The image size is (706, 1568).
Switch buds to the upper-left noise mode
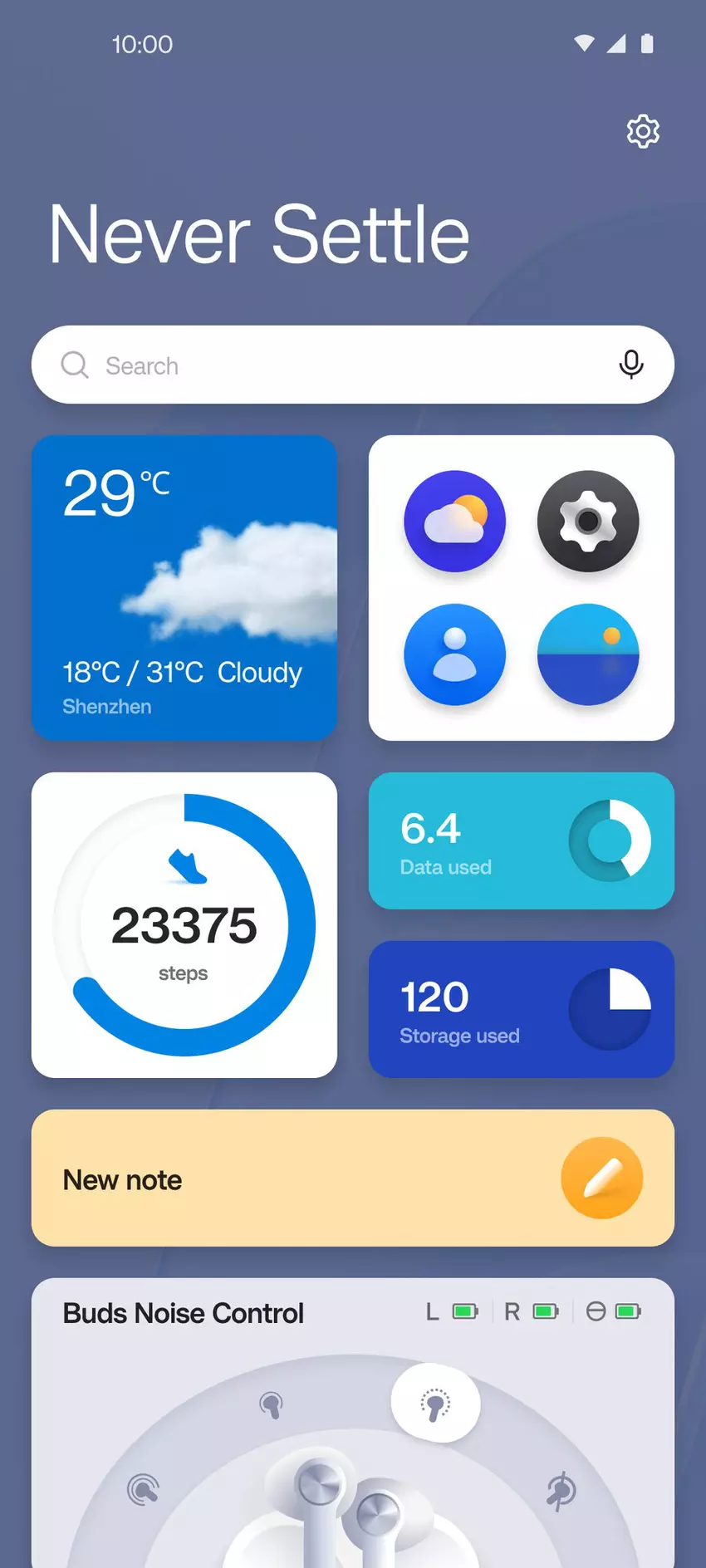point(271,1404)
